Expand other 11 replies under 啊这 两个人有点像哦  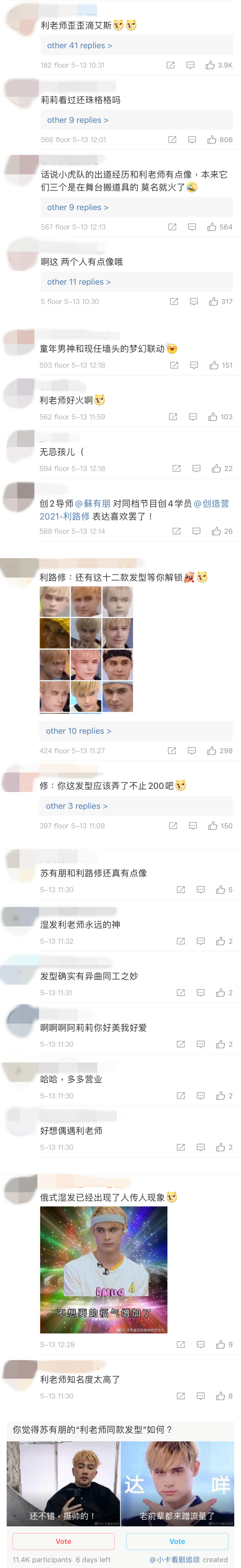tap(79, 282)
